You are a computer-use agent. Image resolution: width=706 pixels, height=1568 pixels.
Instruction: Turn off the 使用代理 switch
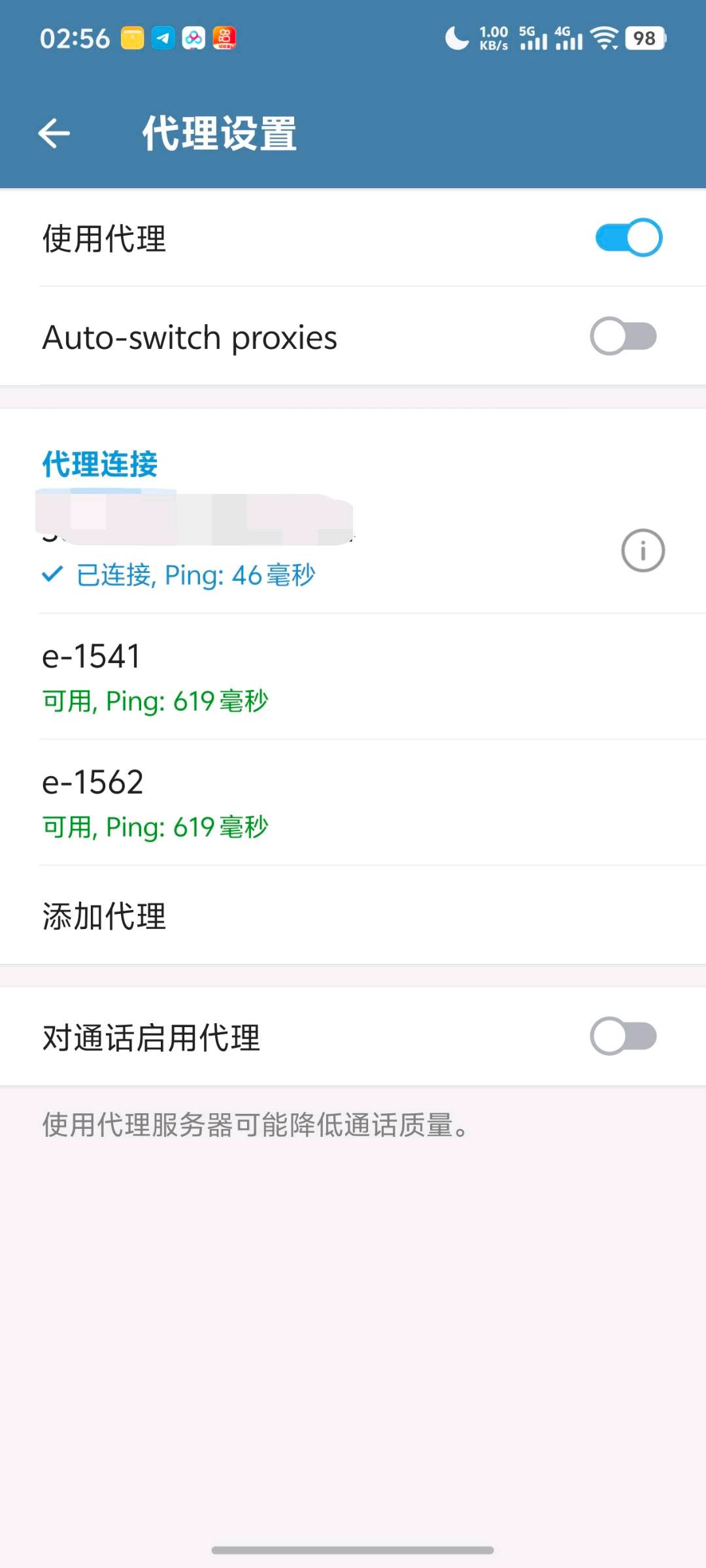[x=628, y=238]
